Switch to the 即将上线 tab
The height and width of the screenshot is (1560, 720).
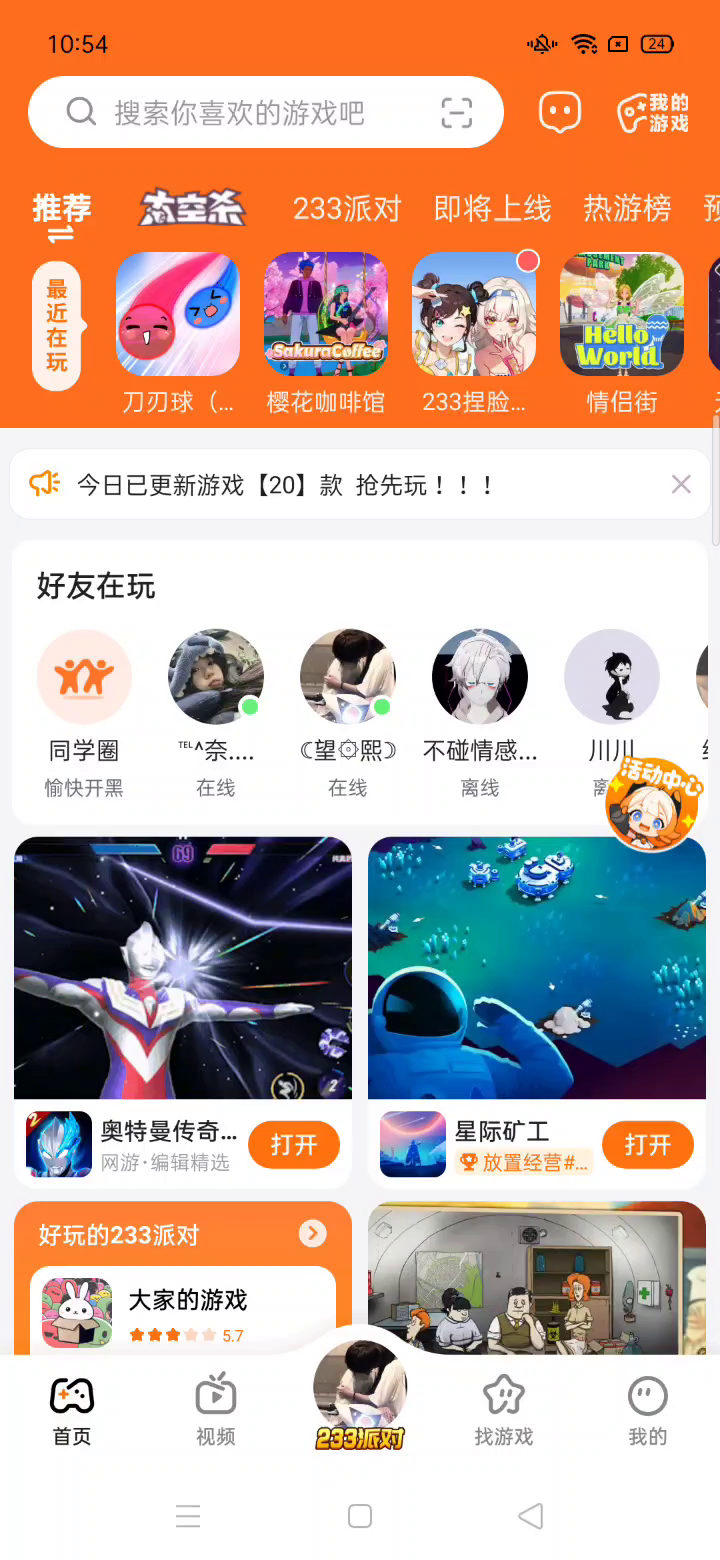[492, 208]
